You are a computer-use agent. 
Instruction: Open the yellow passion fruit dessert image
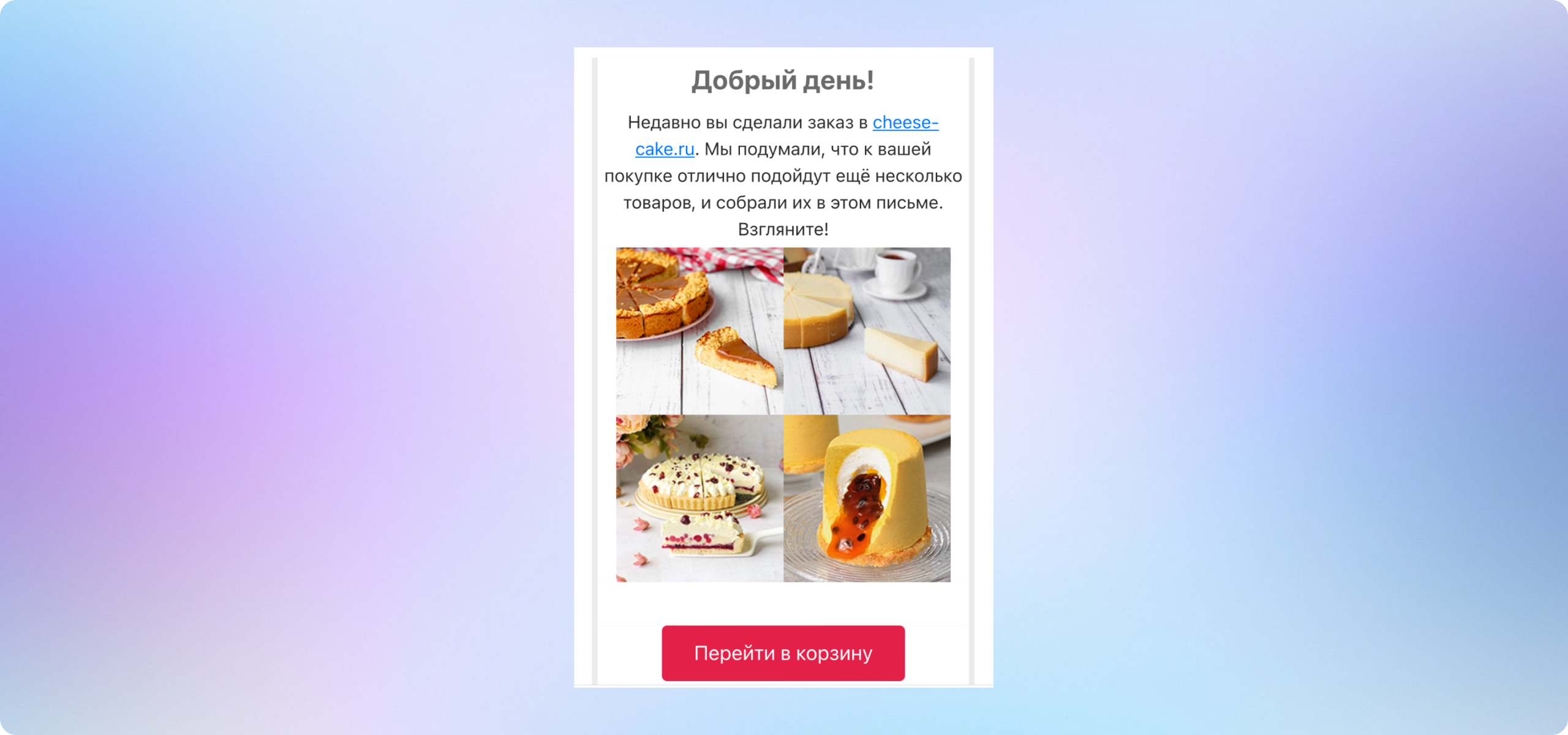867,499
